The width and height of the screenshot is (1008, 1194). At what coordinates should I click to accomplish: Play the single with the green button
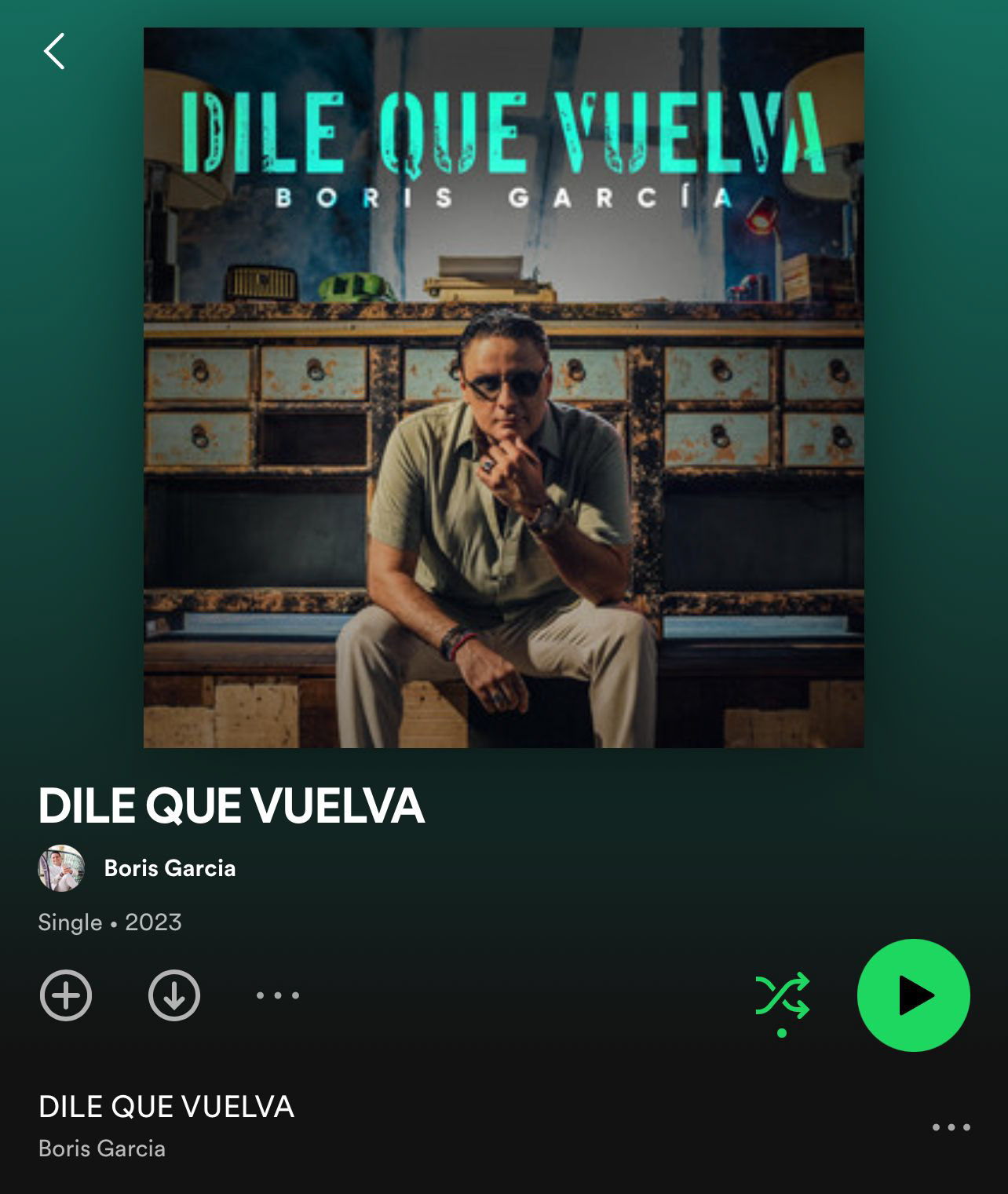coord(913,995)
